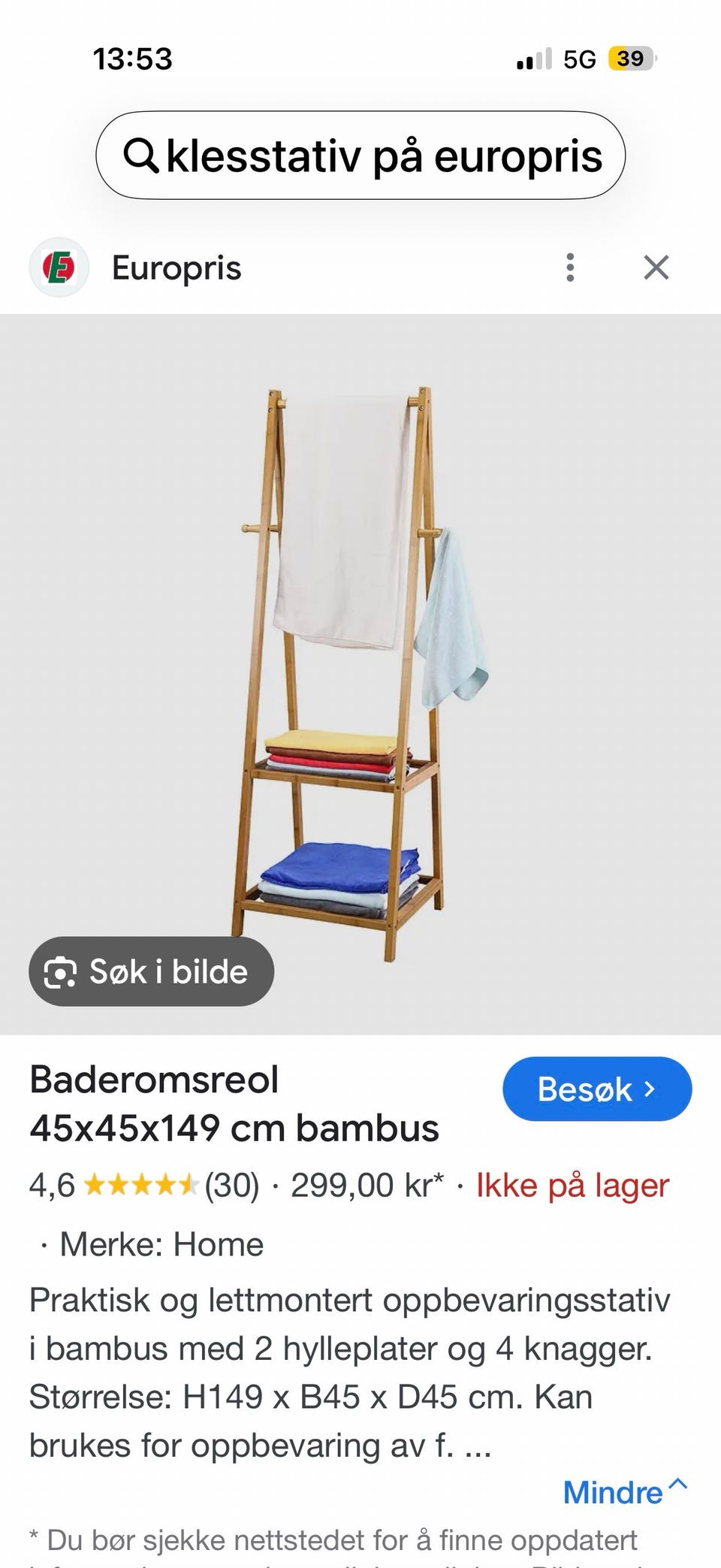Open the three-dot overflow menu beside Europris
Screen dimensions: 721x1568
click(571, 267)
